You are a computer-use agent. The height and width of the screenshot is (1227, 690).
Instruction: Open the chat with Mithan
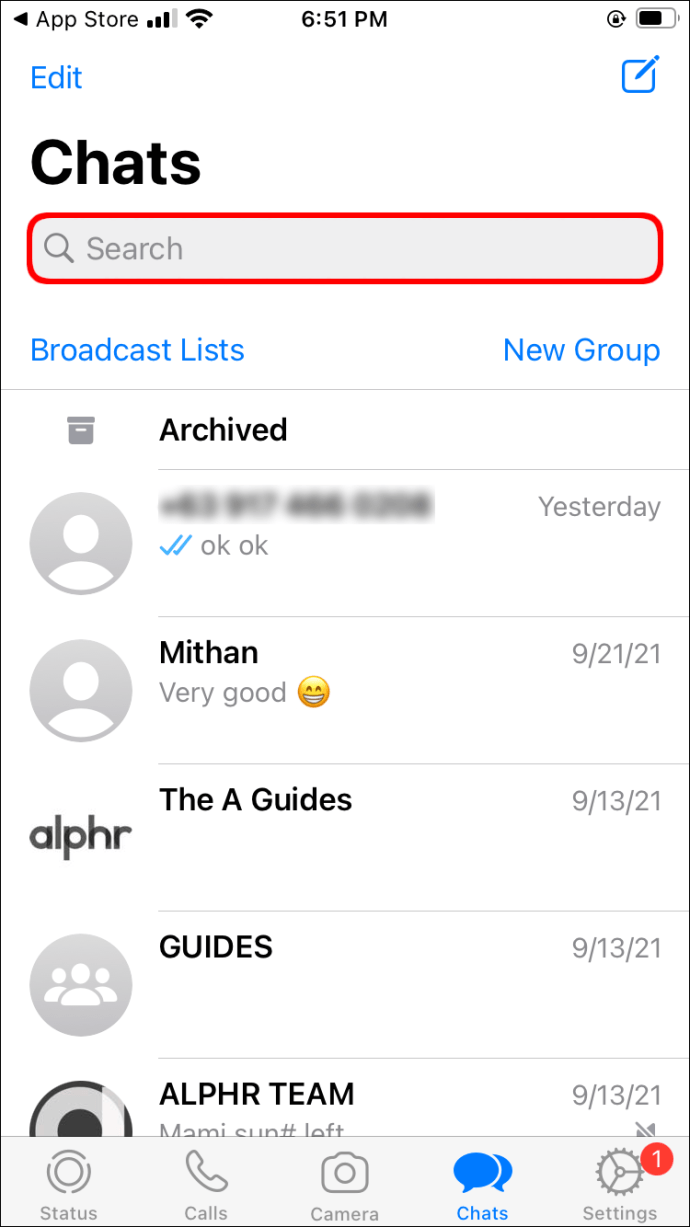345,690
